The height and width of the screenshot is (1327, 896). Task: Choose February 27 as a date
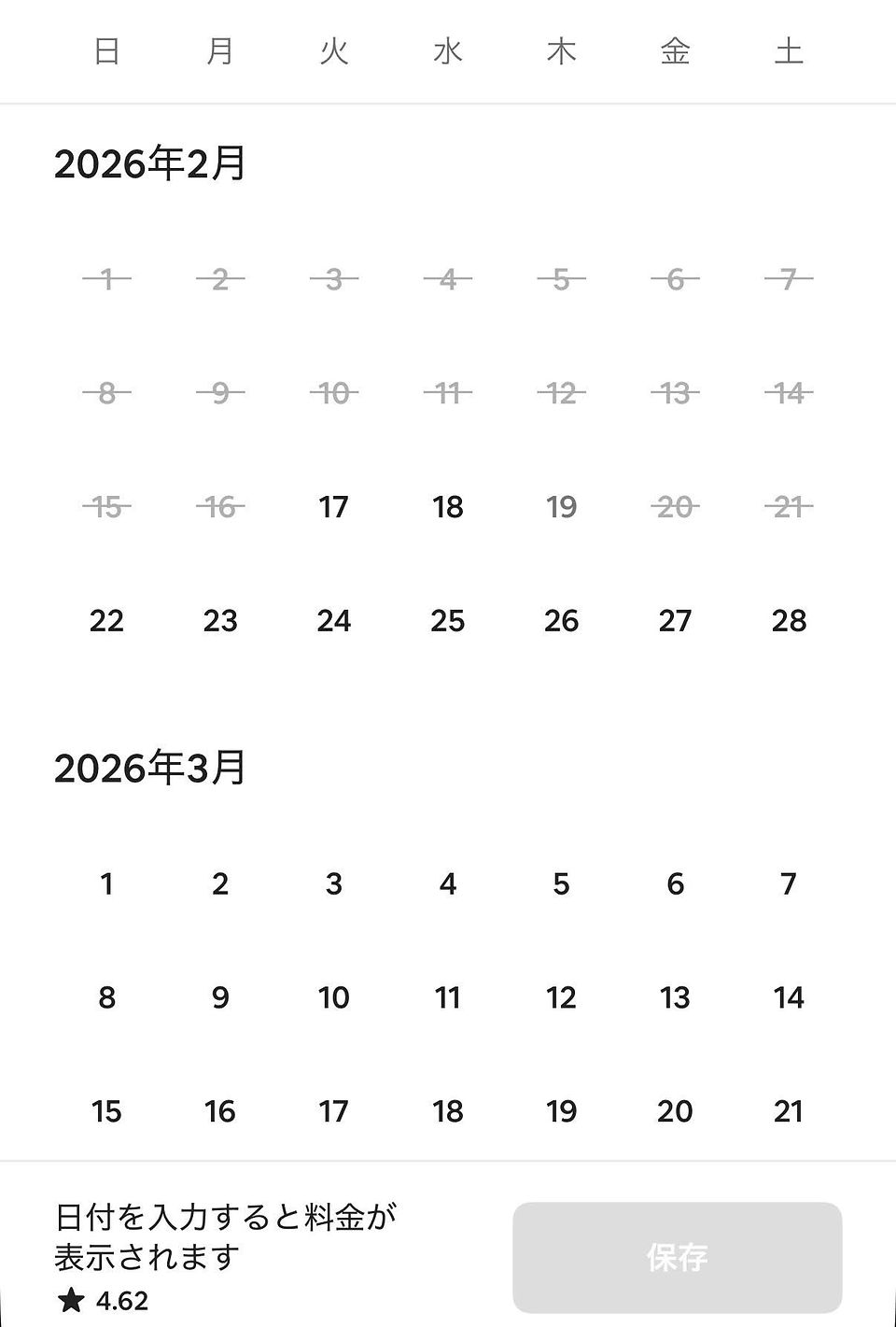(675, 621)
